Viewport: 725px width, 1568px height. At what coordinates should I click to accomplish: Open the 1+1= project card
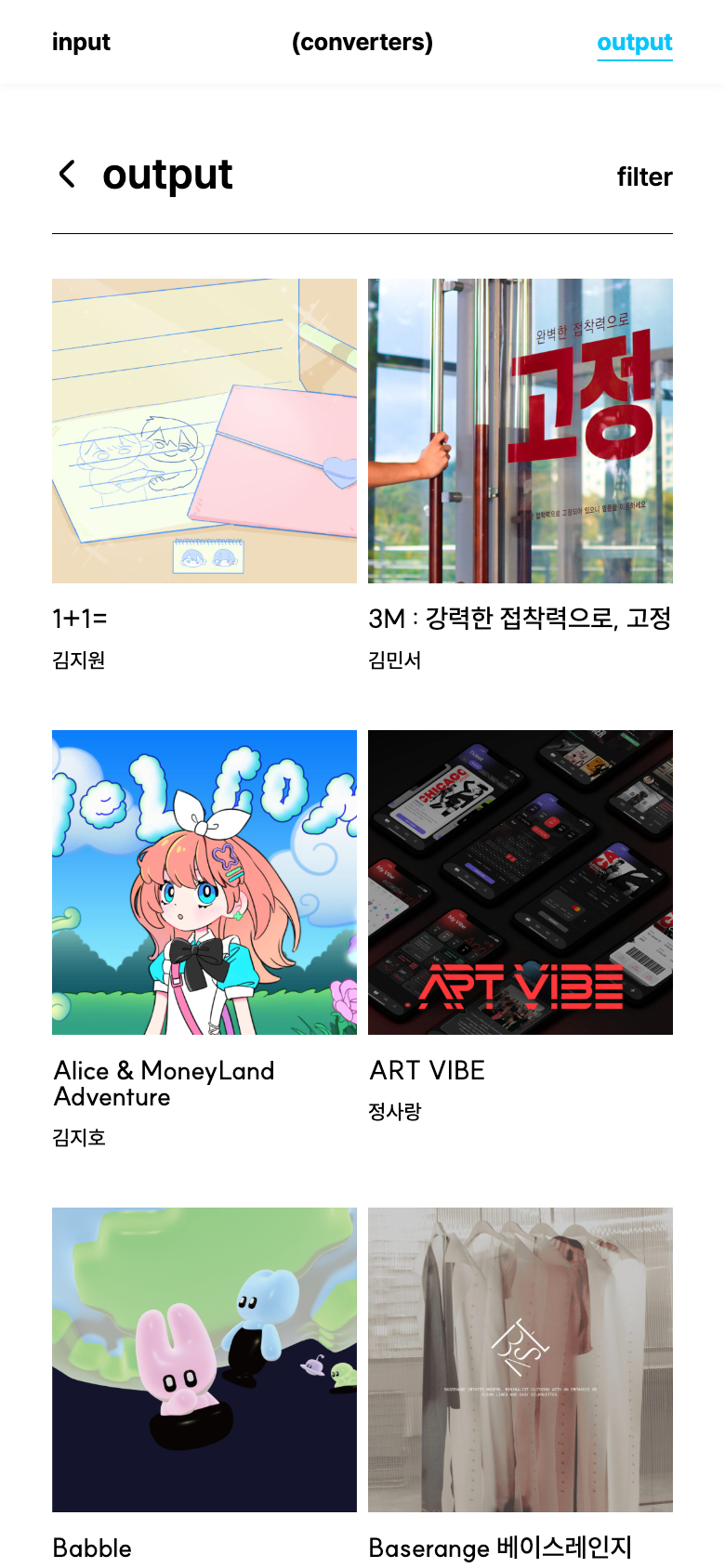(x=204, y=431)
